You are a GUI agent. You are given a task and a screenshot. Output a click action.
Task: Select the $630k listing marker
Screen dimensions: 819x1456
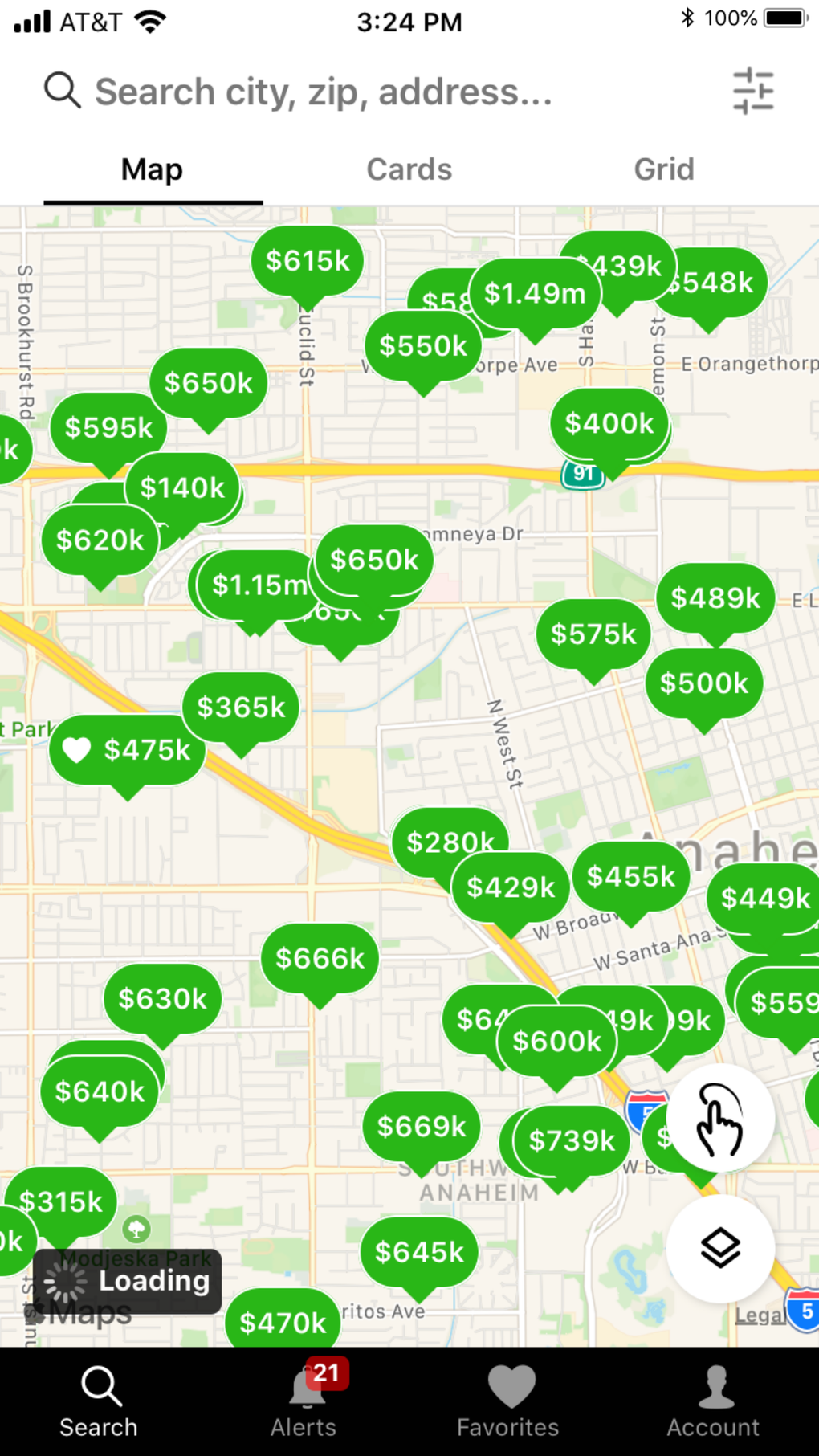162,999
